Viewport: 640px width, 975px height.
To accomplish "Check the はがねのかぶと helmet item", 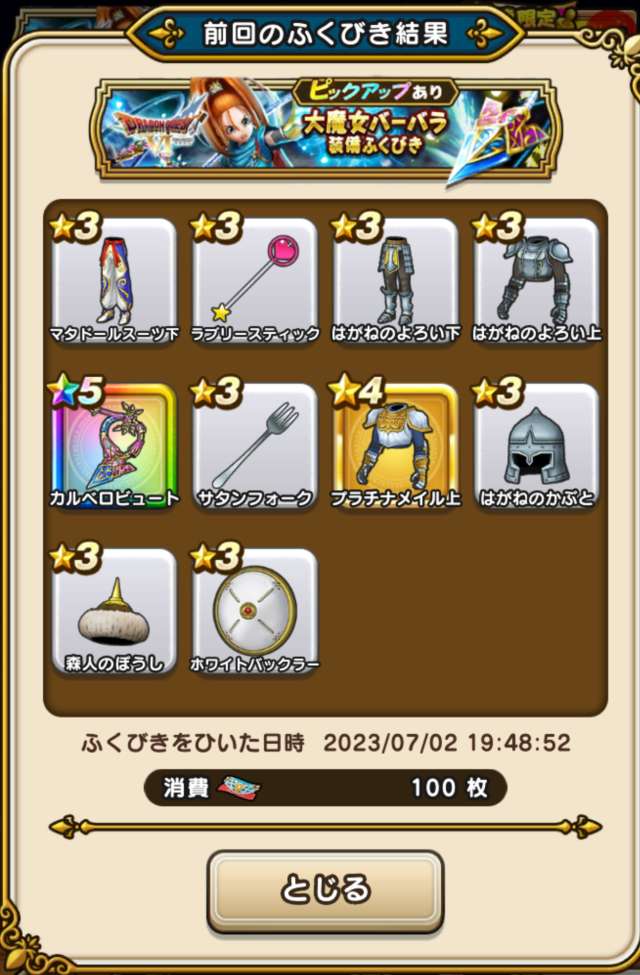I will tap(536, 446).
